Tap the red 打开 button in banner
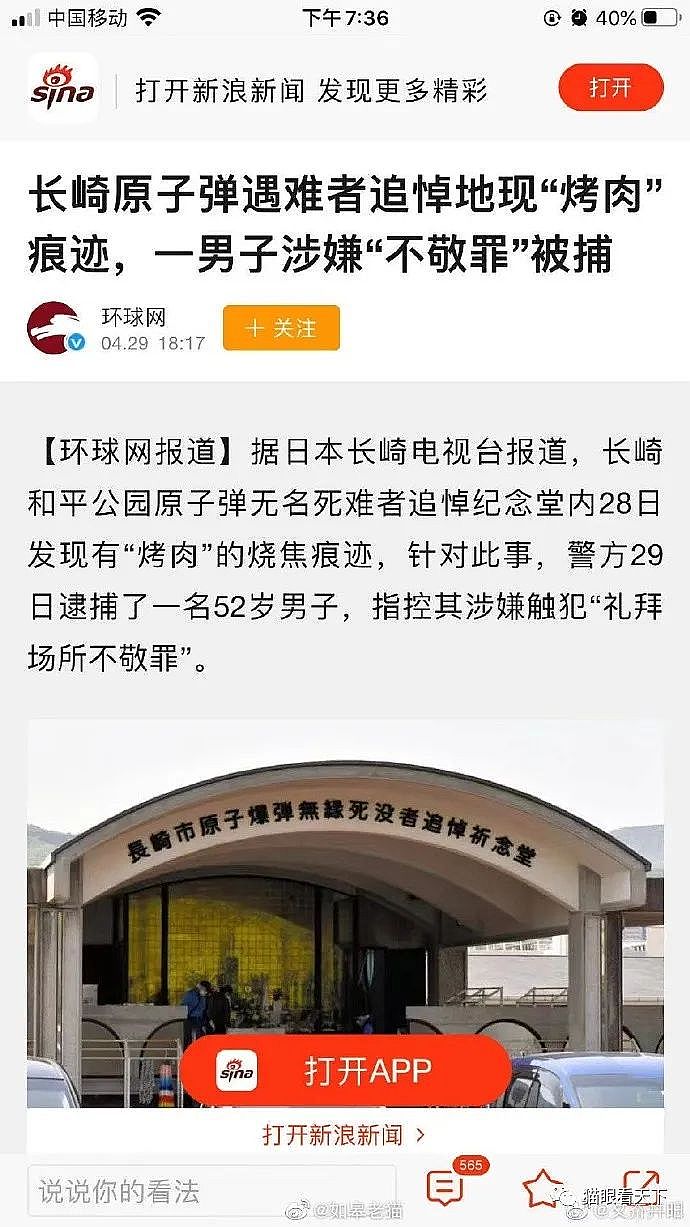 point(610,87)
